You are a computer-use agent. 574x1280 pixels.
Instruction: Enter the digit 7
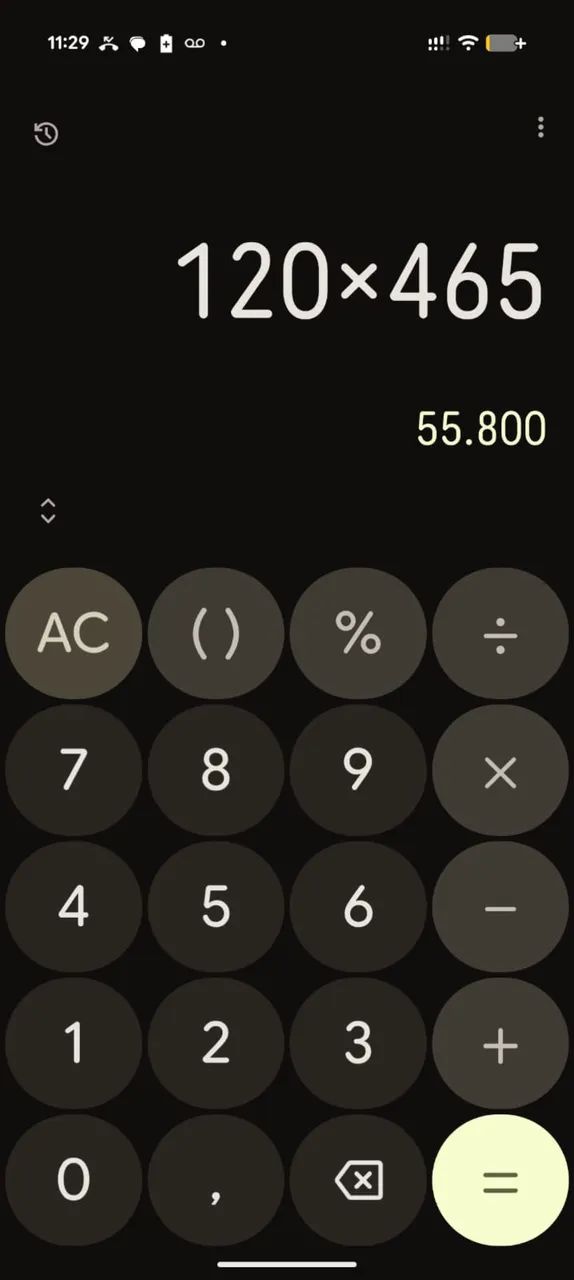tap(73, 770)
